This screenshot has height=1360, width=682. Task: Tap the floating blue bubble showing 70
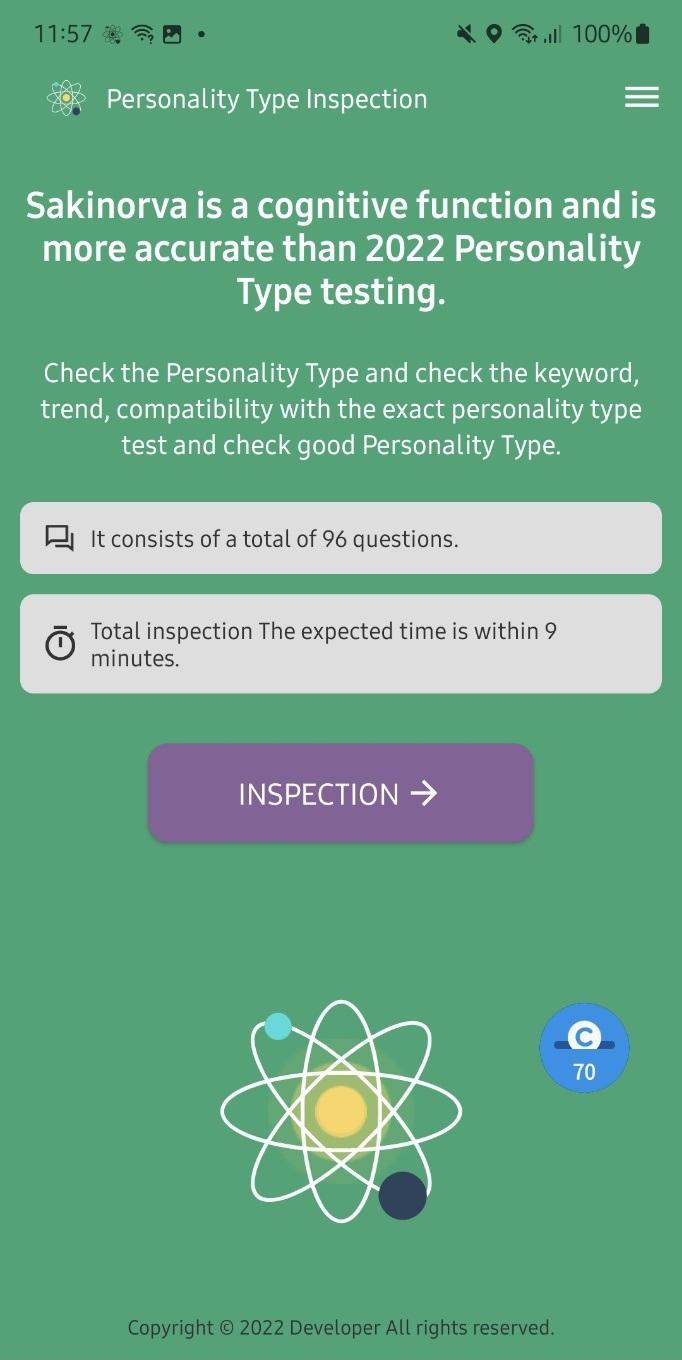[584, 1048]
